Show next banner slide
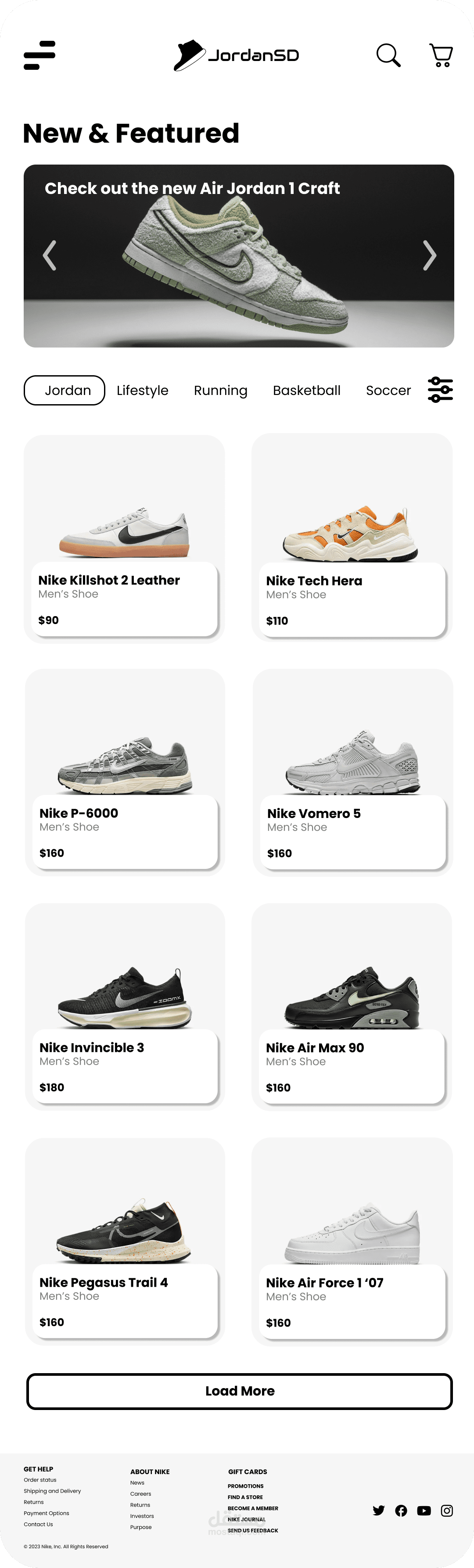The width and height of the screenshot is (474, 1568). (x=430, y=255)
